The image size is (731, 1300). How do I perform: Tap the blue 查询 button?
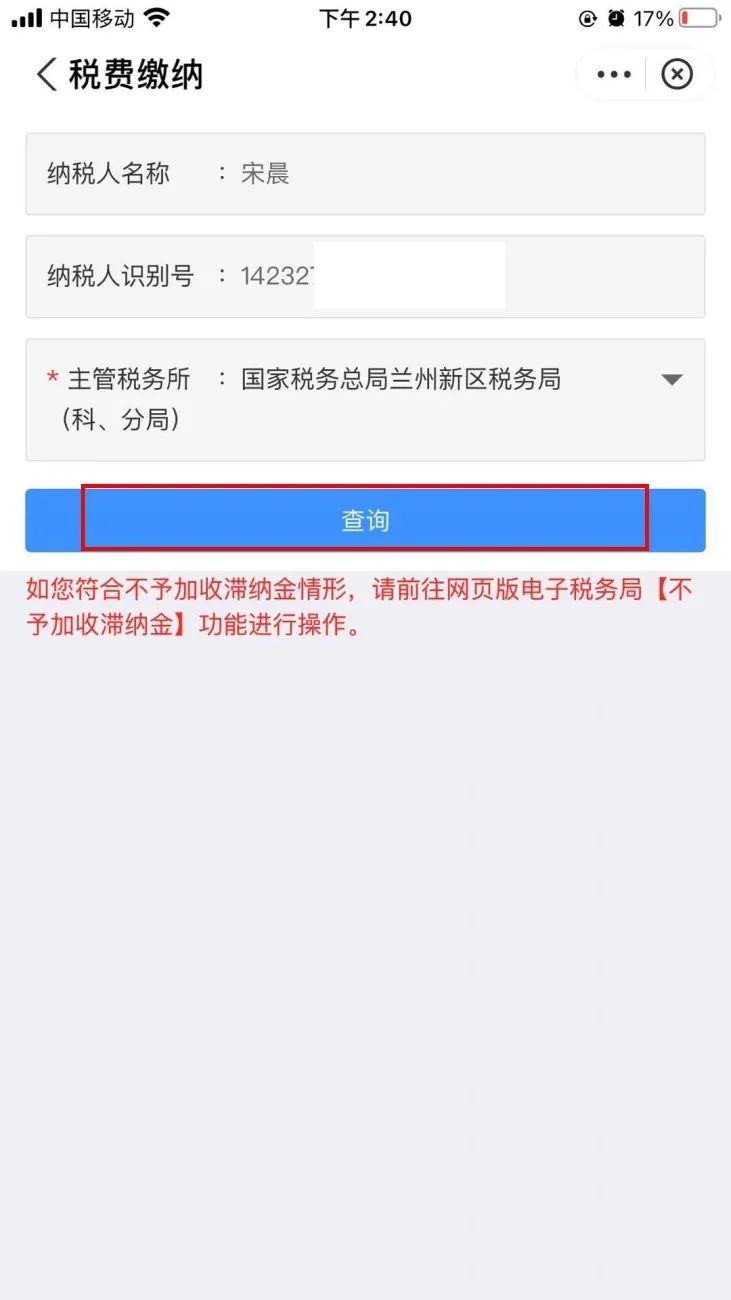pyautogui.click(x=365, y=520)
